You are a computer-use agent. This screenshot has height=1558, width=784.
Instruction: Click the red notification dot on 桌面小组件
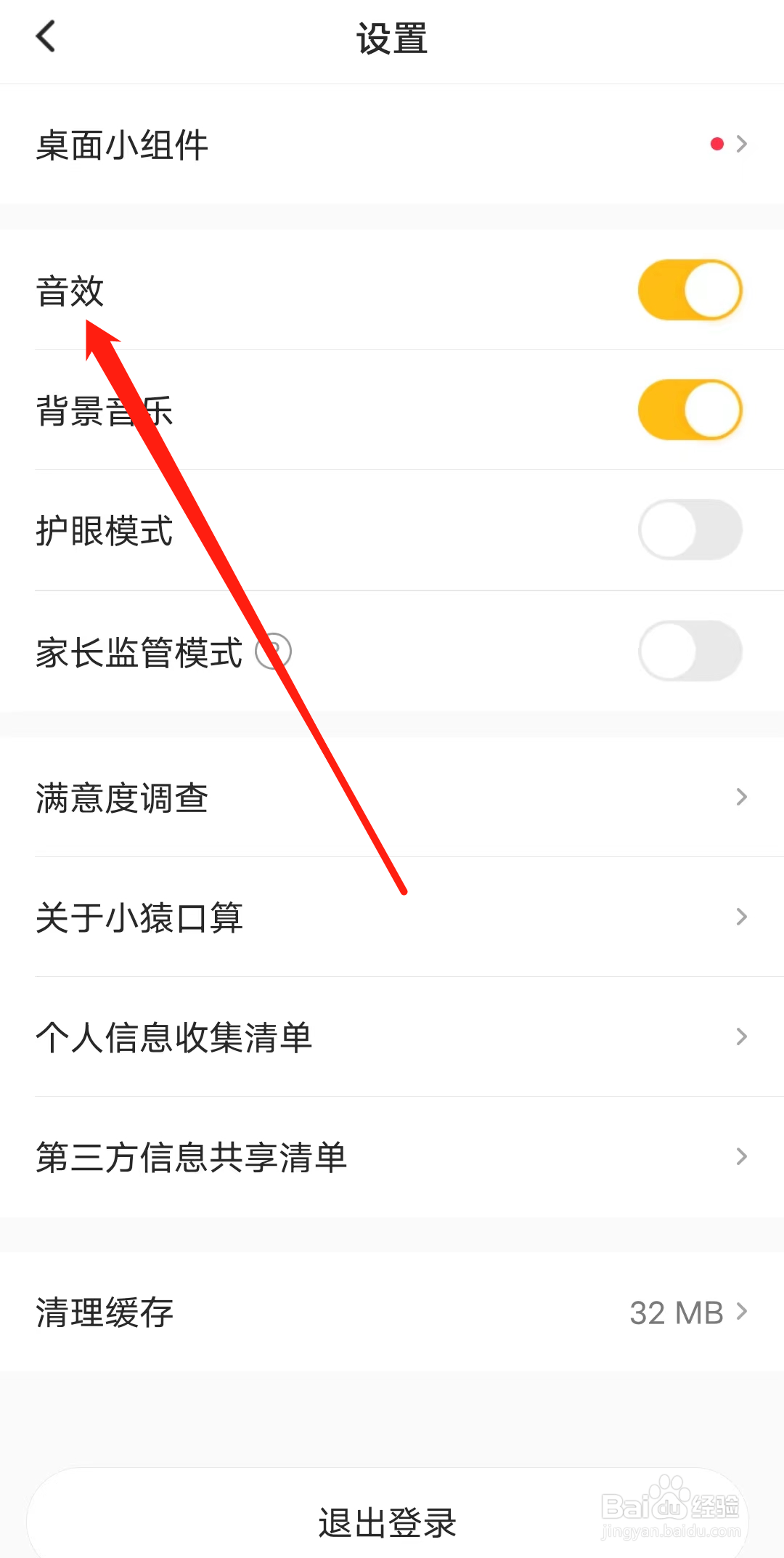(x=717, y=143)
